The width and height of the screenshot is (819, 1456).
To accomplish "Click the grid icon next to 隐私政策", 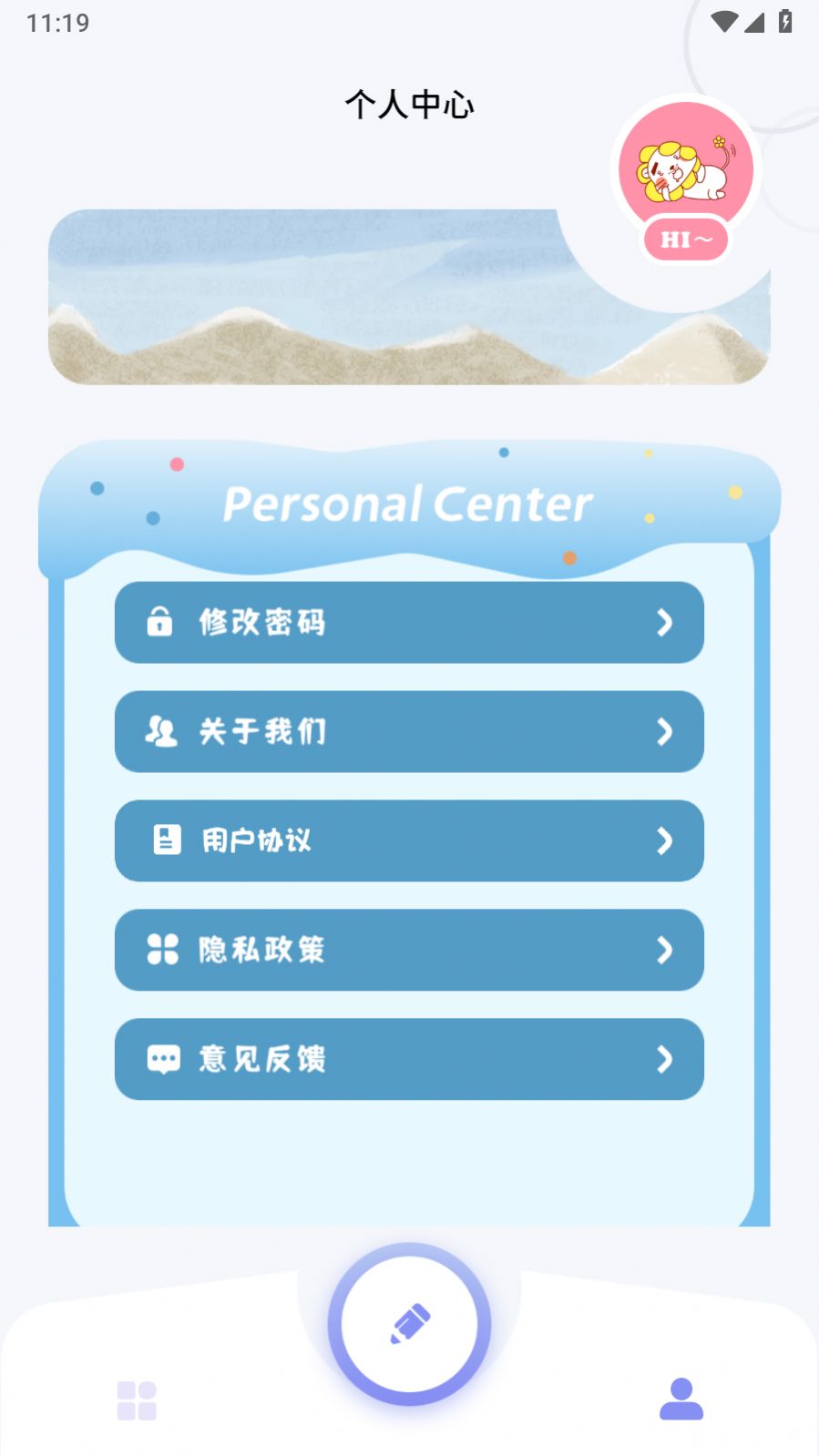I will 162,950.
